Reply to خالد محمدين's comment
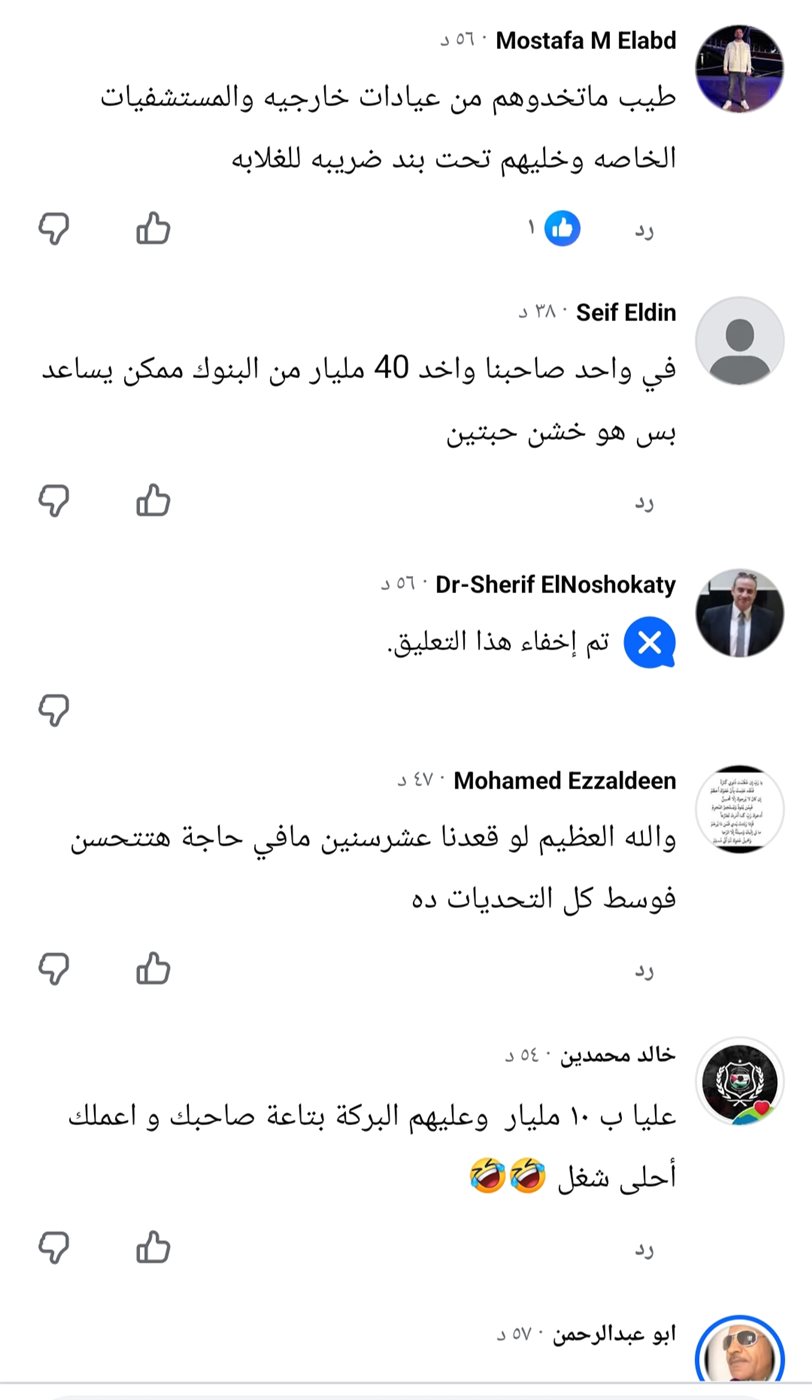The image size is (812, 1400). point(644,1249)
